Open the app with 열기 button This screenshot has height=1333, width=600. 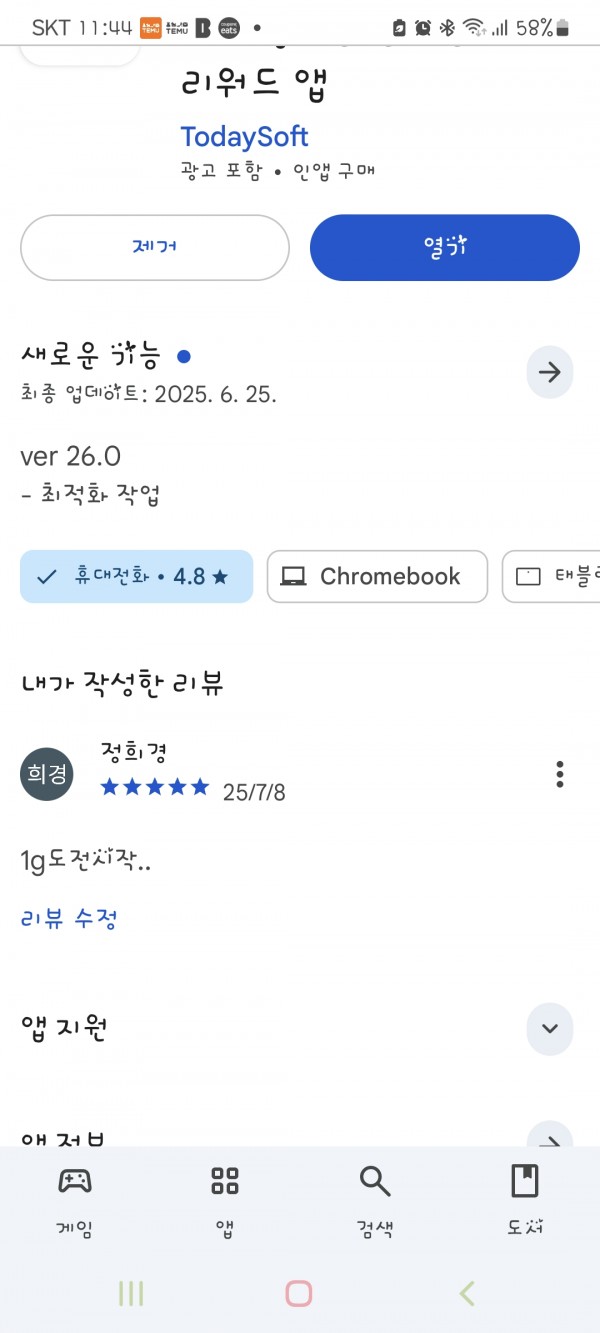click(445, 247)
